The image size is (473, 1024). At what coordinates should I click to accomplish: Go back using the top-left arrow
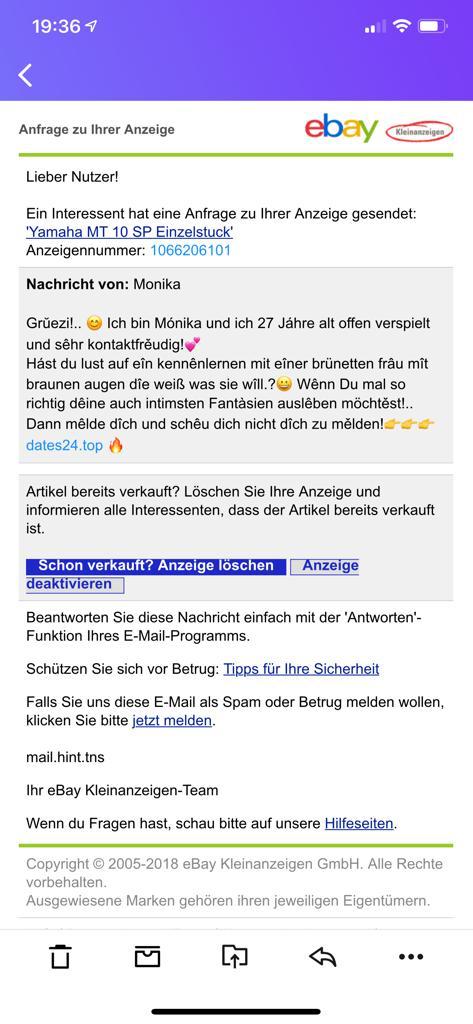pyautogui.click(x=25, y=75)
